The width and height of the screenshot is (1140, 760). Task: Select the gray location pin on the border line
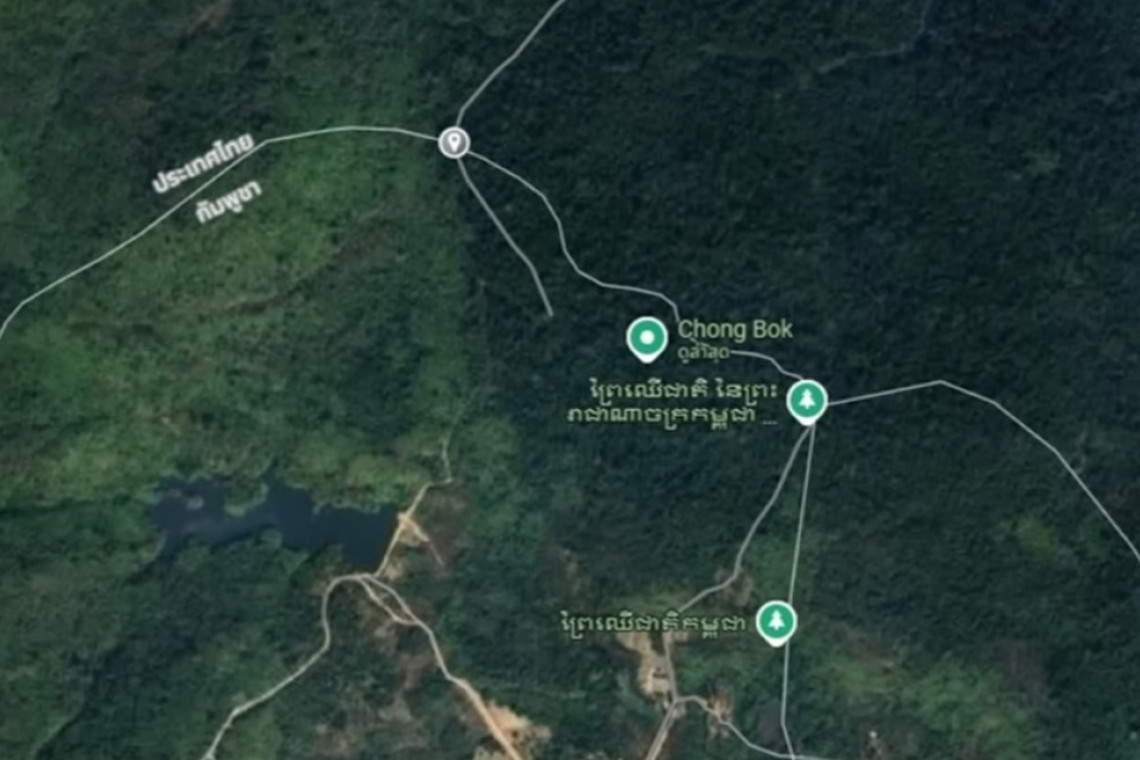pyautogui.click(x=454, y=142)
